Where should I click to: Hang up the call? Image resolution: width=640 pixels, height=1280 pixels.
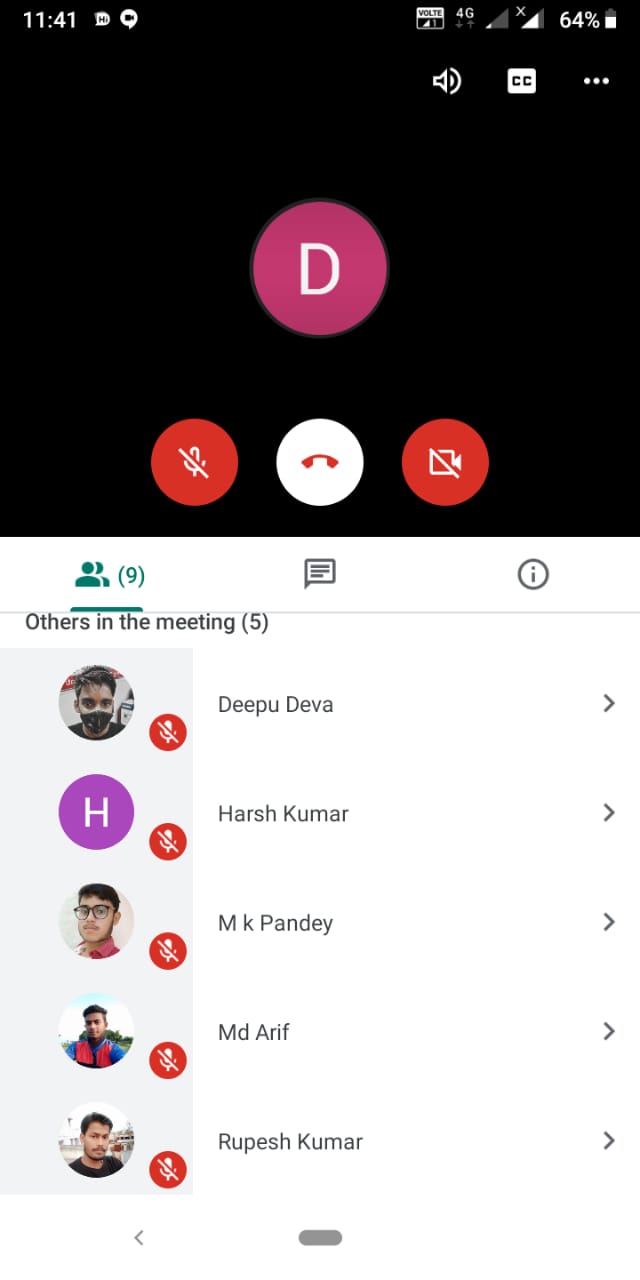click(320, 462)
